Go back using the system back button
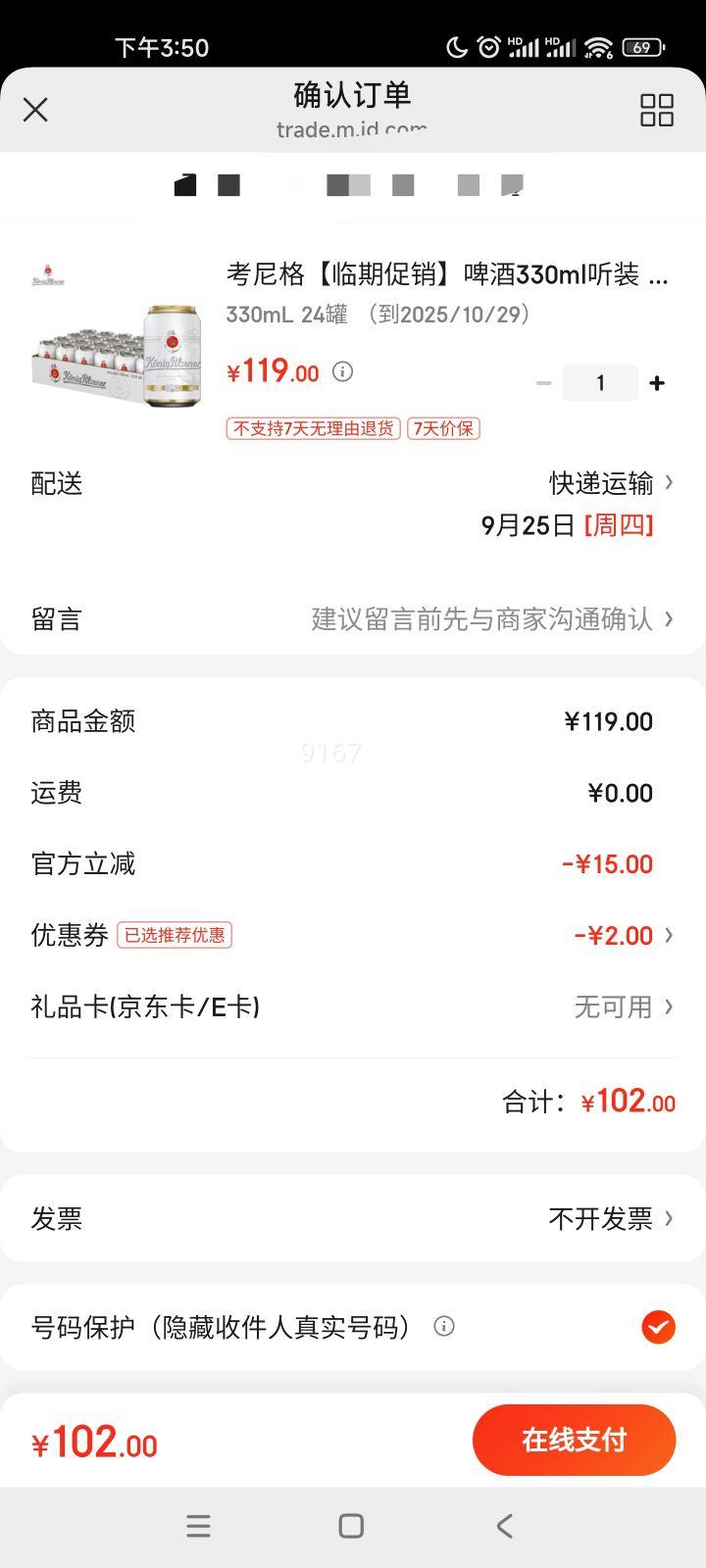This screenshot has height=1568, width=706. tap(504, 1526)
